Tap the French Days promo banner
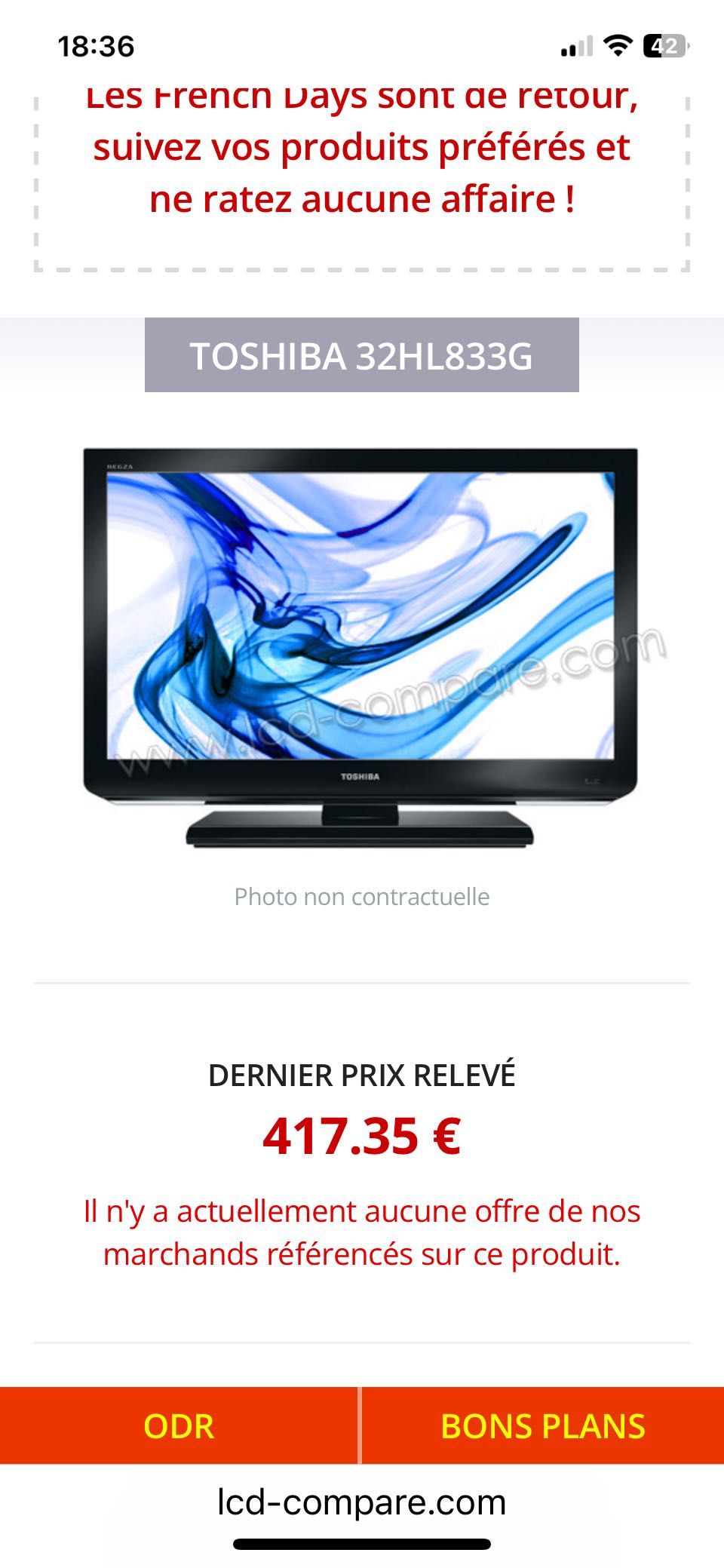 point(361,172)
